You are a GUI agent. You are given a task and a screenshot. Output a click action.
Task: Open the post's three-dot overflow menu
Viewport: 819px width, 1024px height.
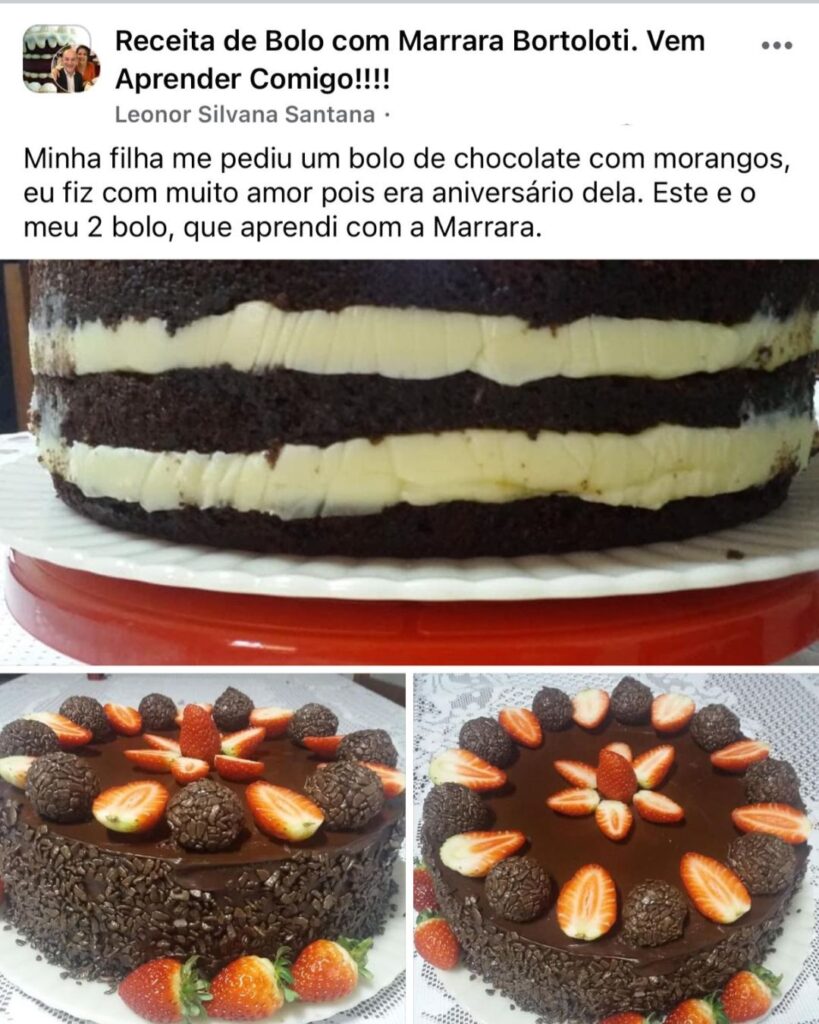tap(776, 46)
